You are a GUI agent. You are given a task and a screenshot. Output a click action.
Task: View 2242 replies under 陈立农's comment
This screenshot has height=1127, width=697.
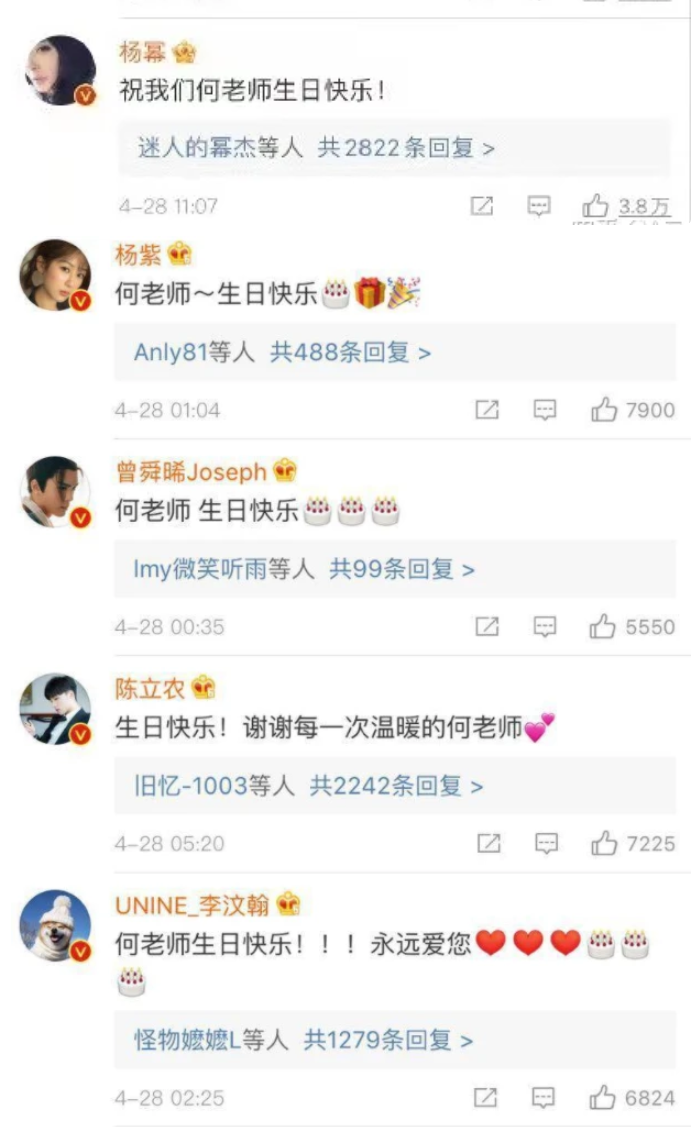tap(396, 786)
